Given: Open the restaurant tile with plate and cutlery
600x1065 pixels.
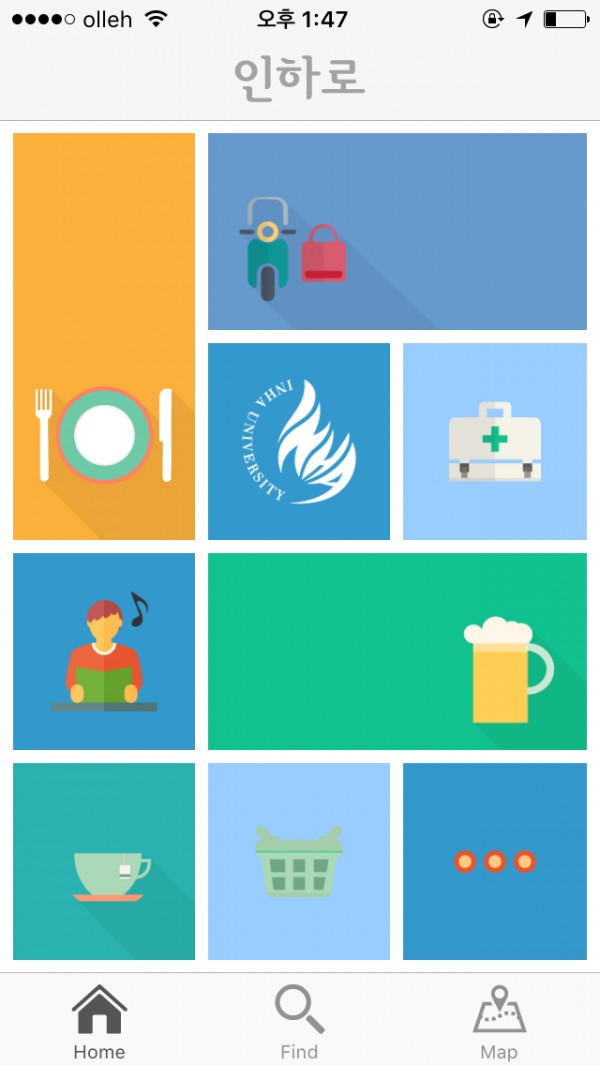Looking at the screenshot, I should tap(104, 336).
